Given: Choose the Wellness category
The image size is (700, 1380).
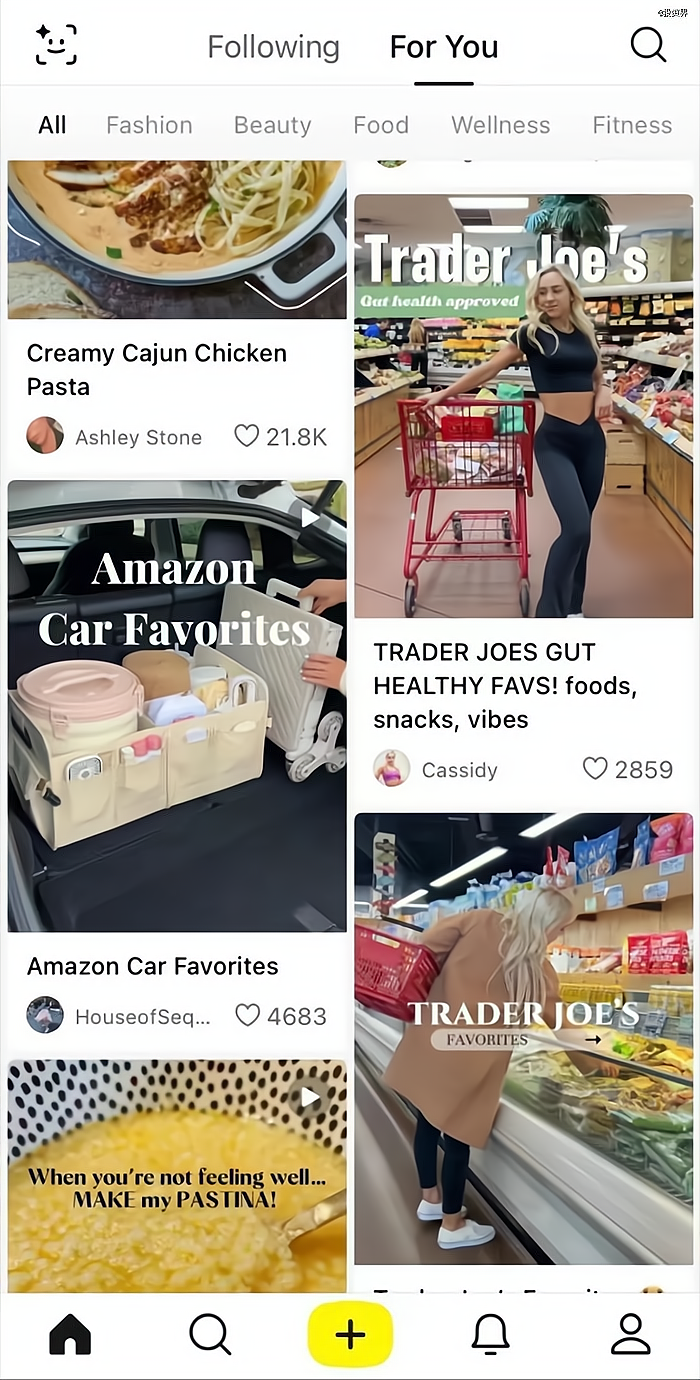Looking at the screenshot, I should [500, 125].
